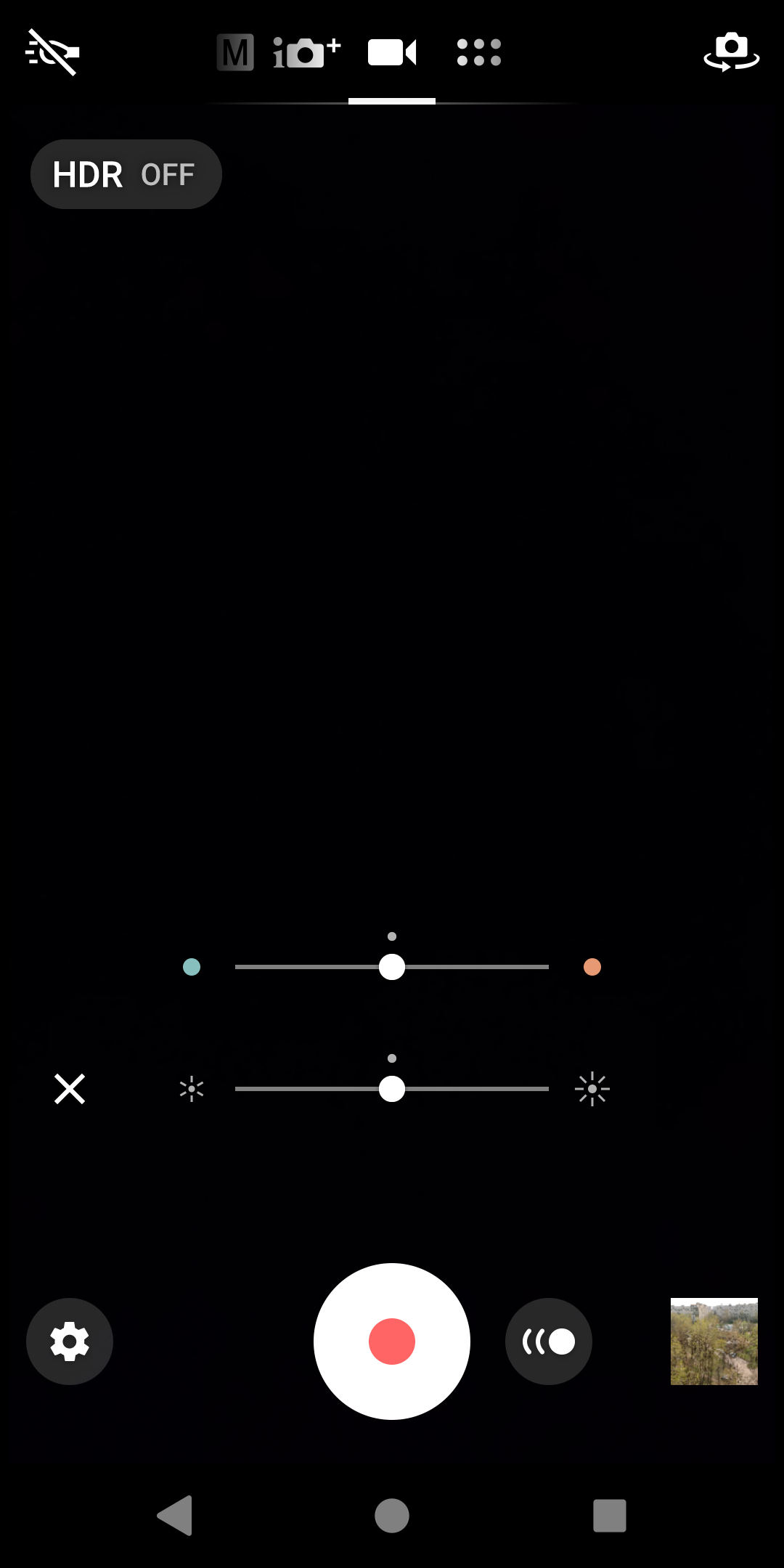Open the last captured photo thumbnail

[714, 1342]
